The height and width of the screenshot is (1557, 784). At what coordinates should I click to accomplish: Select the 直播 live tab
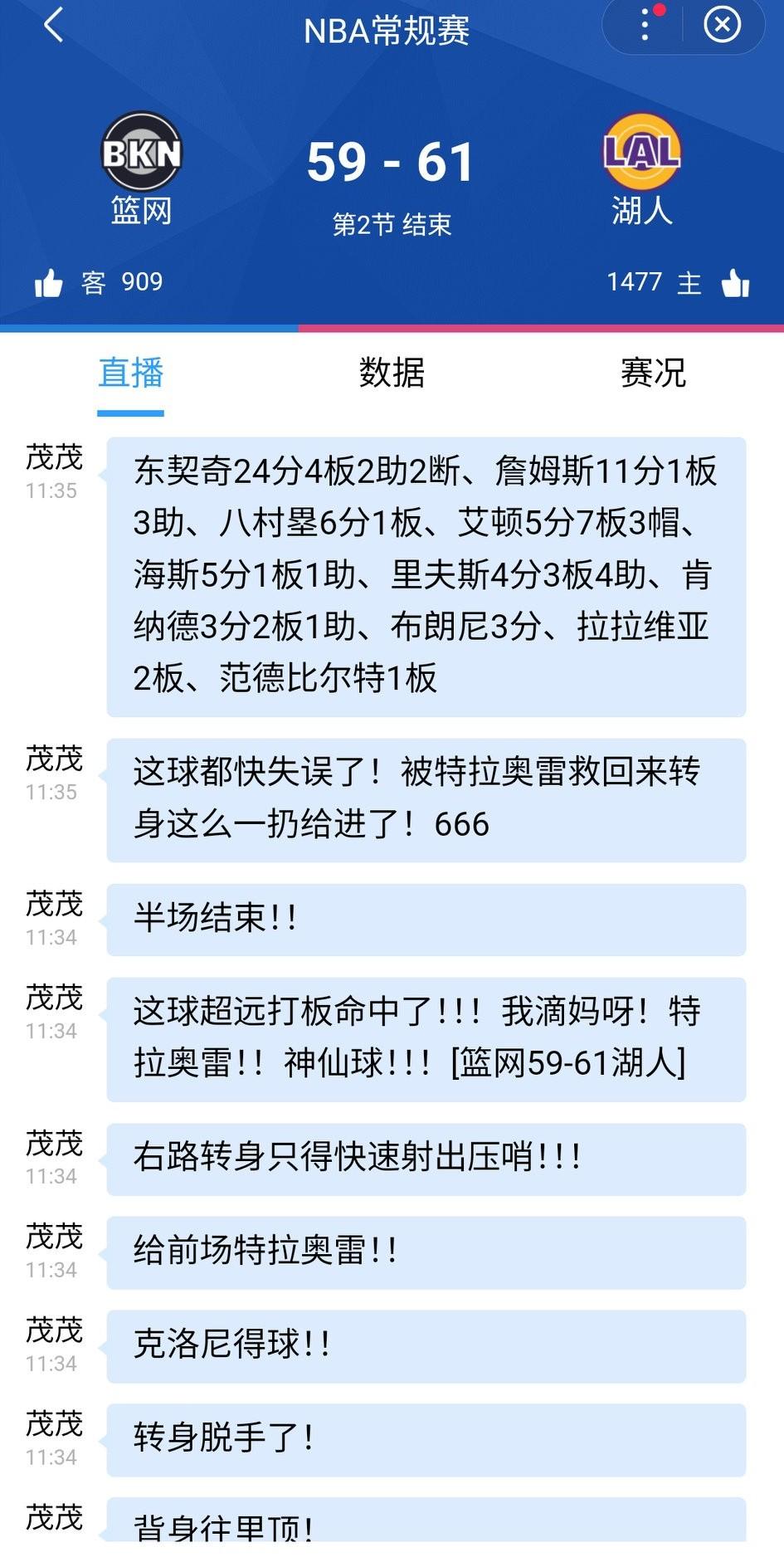click(130, 374)
